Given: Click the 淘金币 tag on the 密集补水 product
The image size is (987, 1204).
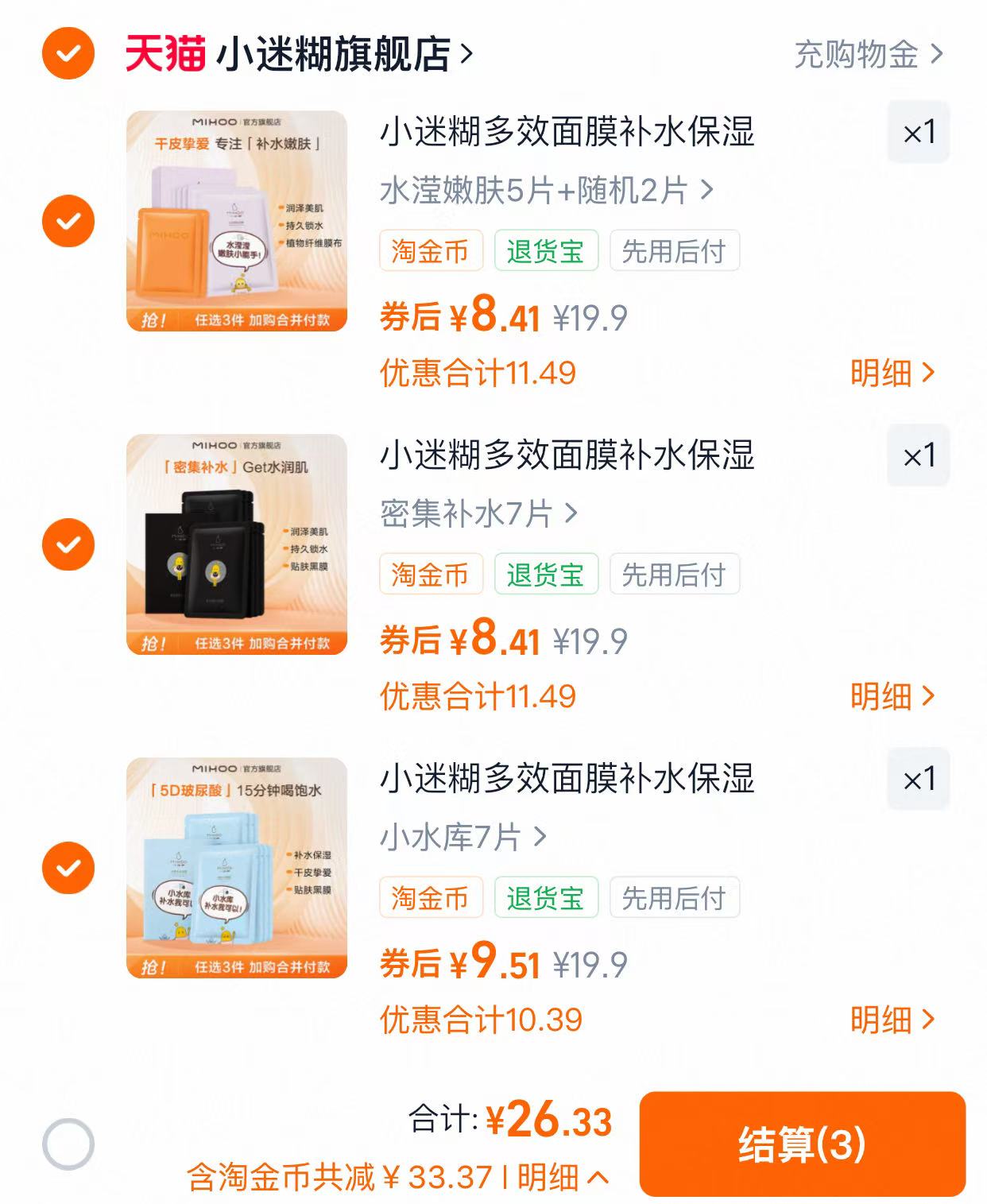Looking at the screenshot, I should point(432,575).
